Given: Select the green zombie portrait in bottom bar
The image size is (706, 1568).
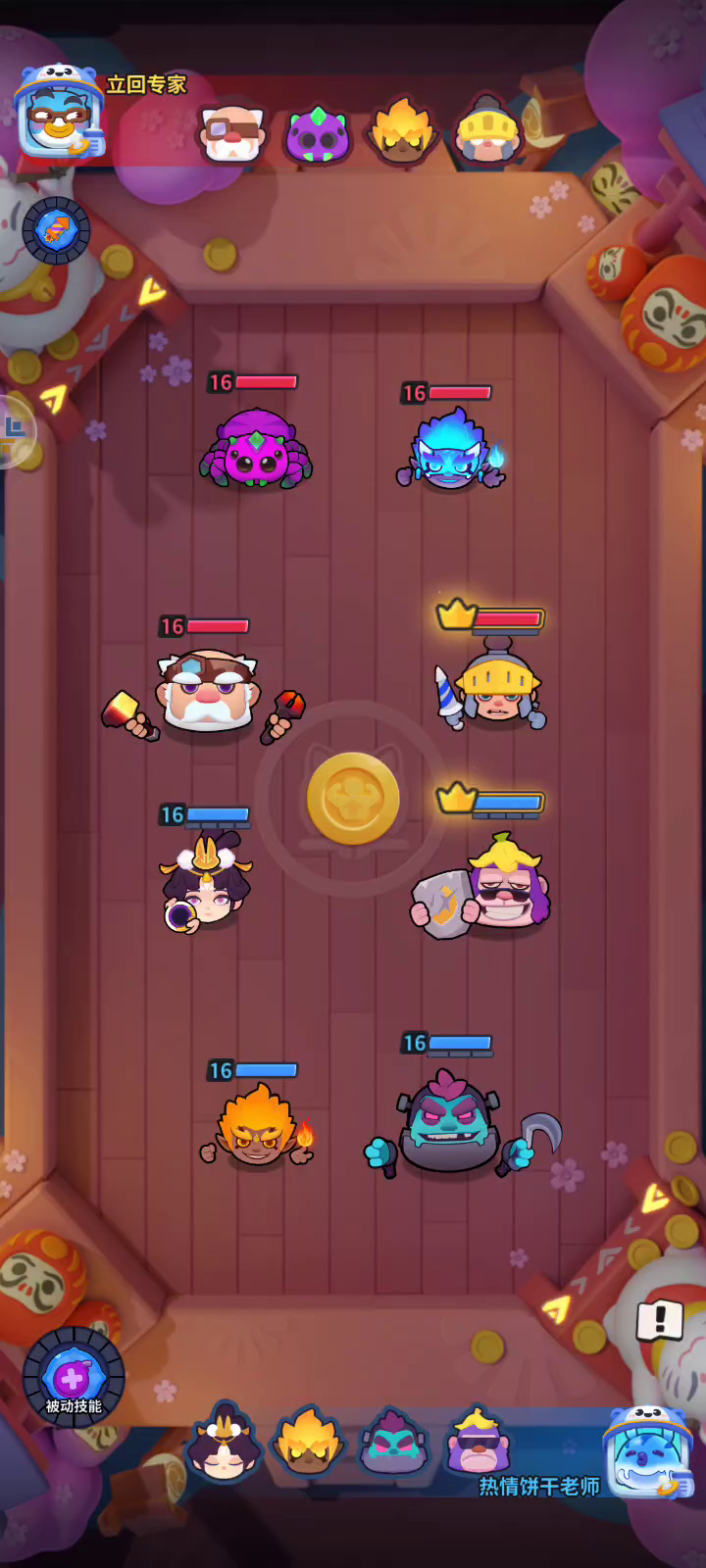Looking at the screenshot, I should coord(392,1443).
